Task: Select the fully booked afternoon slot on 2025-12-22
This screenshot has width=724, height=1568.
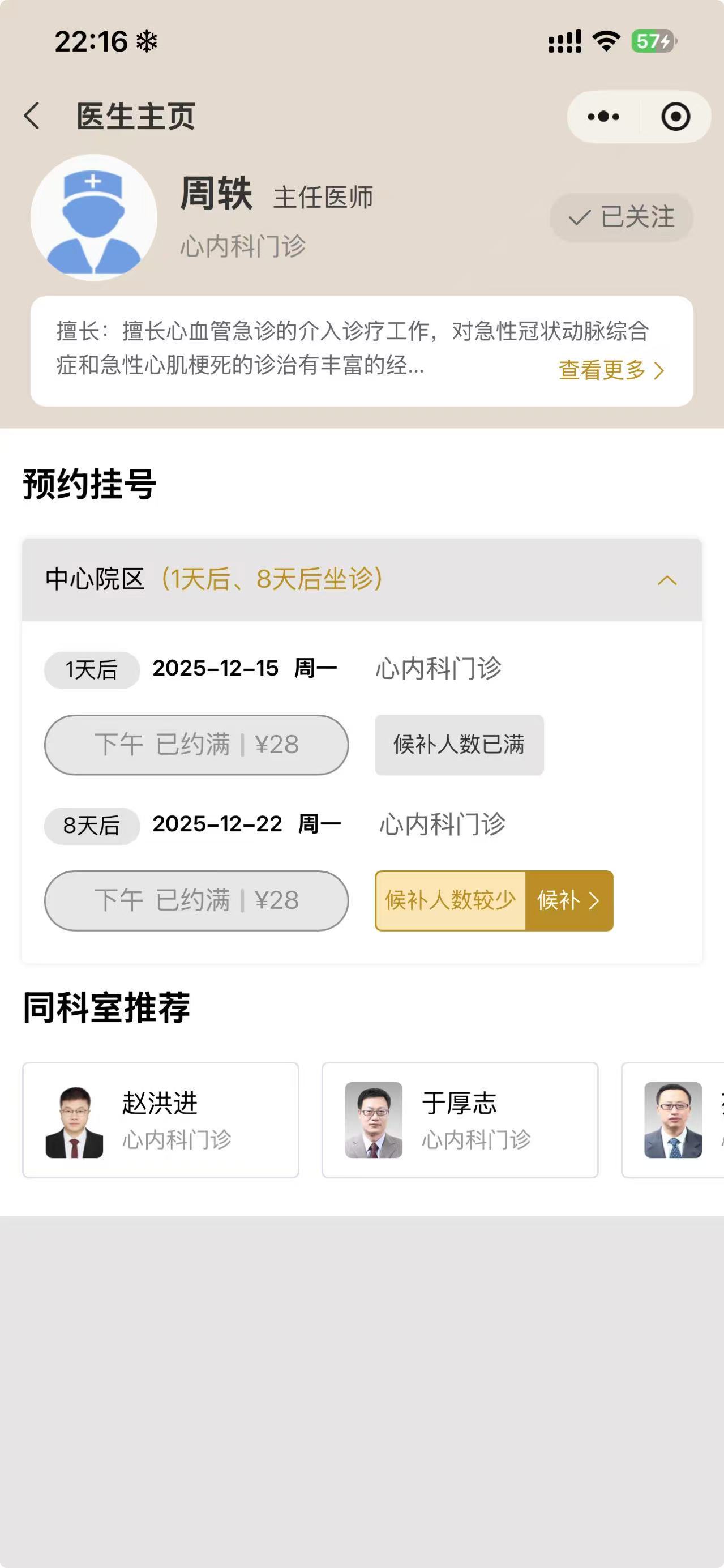Action: click(x=196, y=900)
